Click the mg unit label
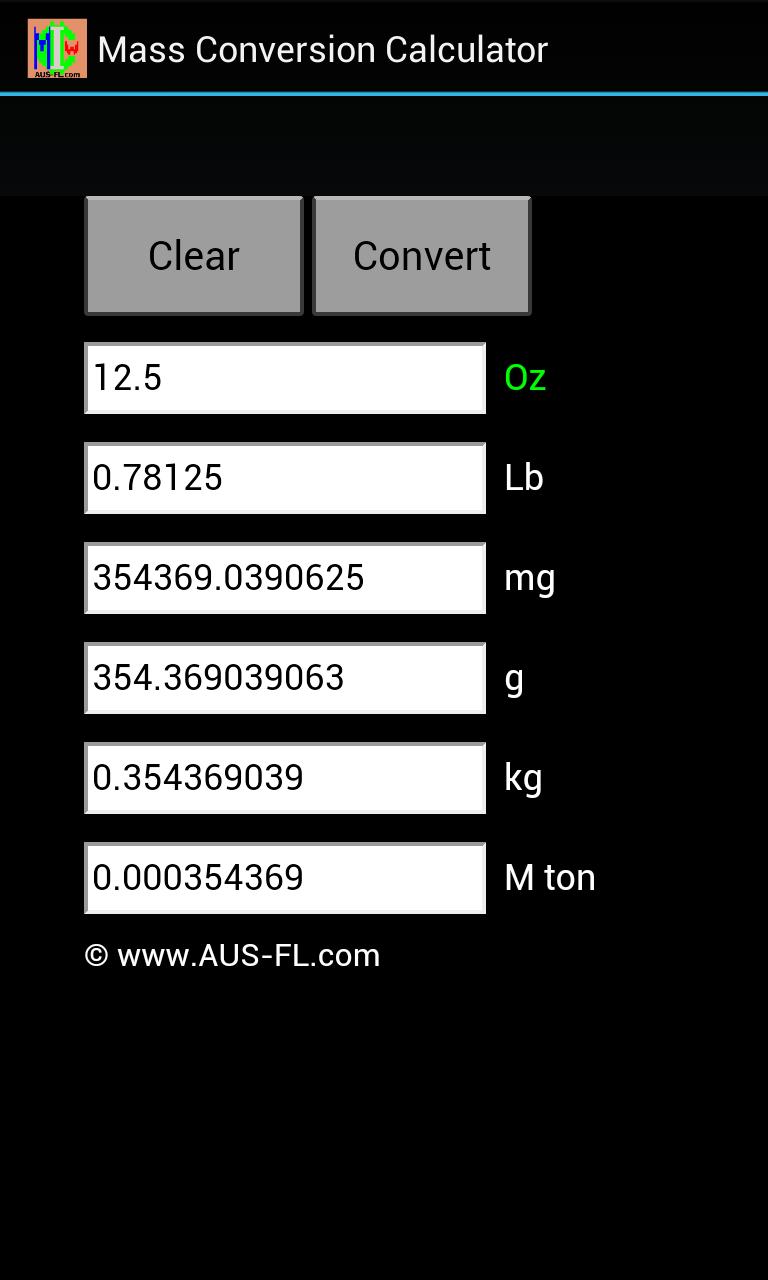This screenshot has width=768, height=1280. (x=530, y=578)
